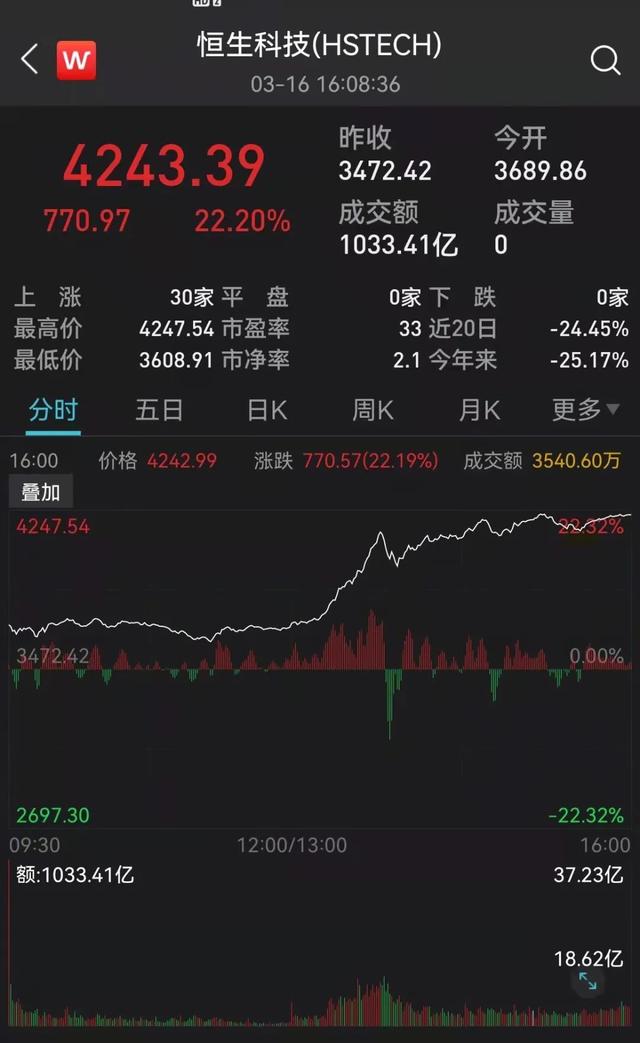Screen dimensions: 640x1043
Task: Open the search magnifier icon
Action: click(605, 61)
